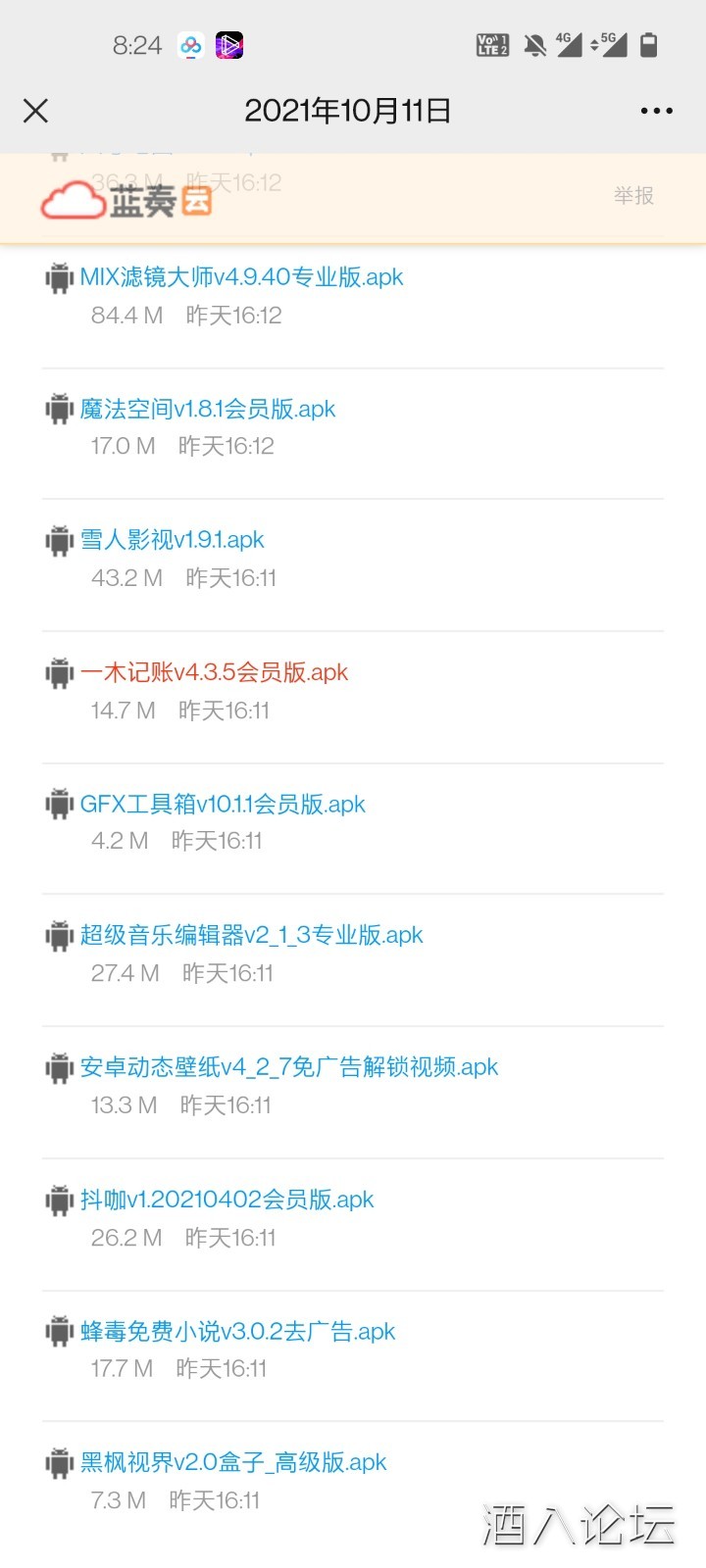
Task: Click the Android icon next to GFX工具箱 file
Action: pyautogui.click(x=58, y=804)
